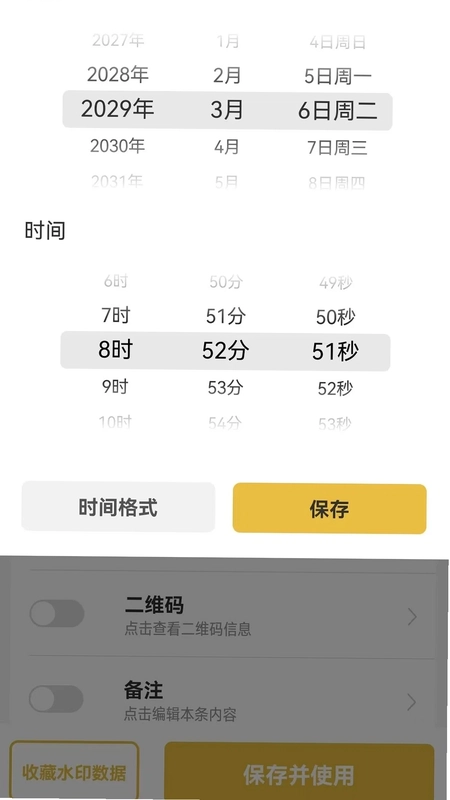Pick 5日周一 in the day picker

338,77
